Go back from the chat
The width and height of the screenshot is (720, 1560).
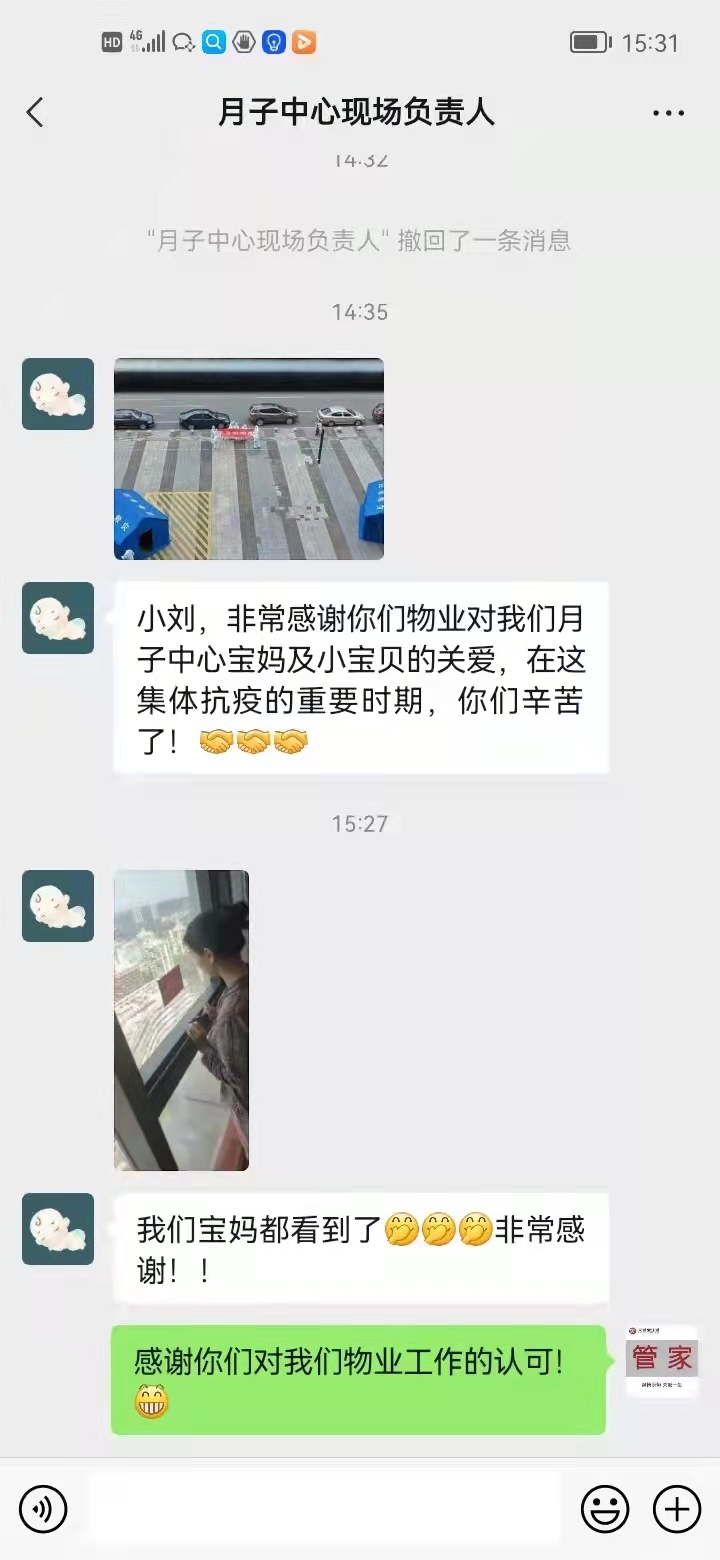pos(35,112)
